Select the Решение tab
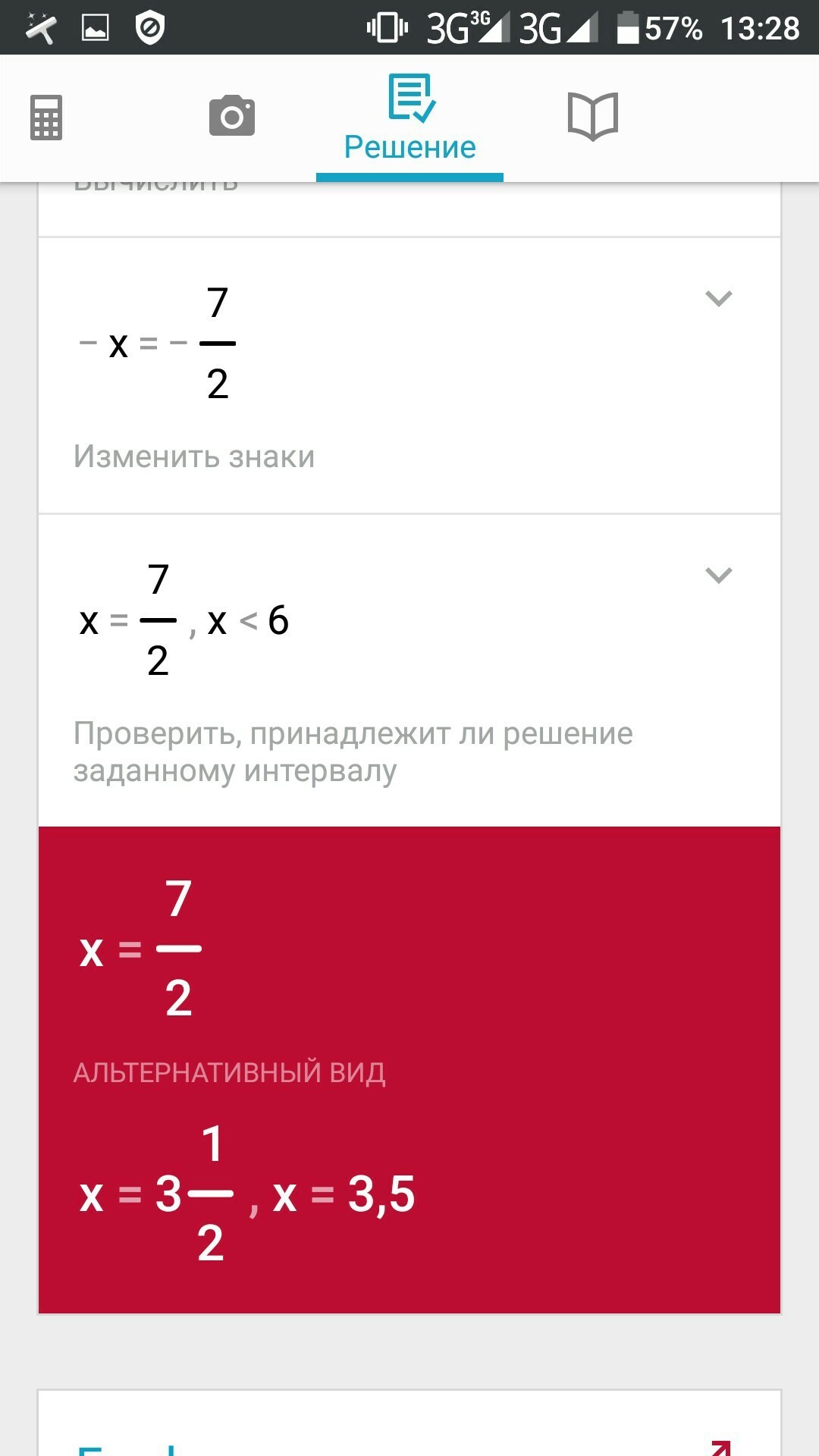 409,118
